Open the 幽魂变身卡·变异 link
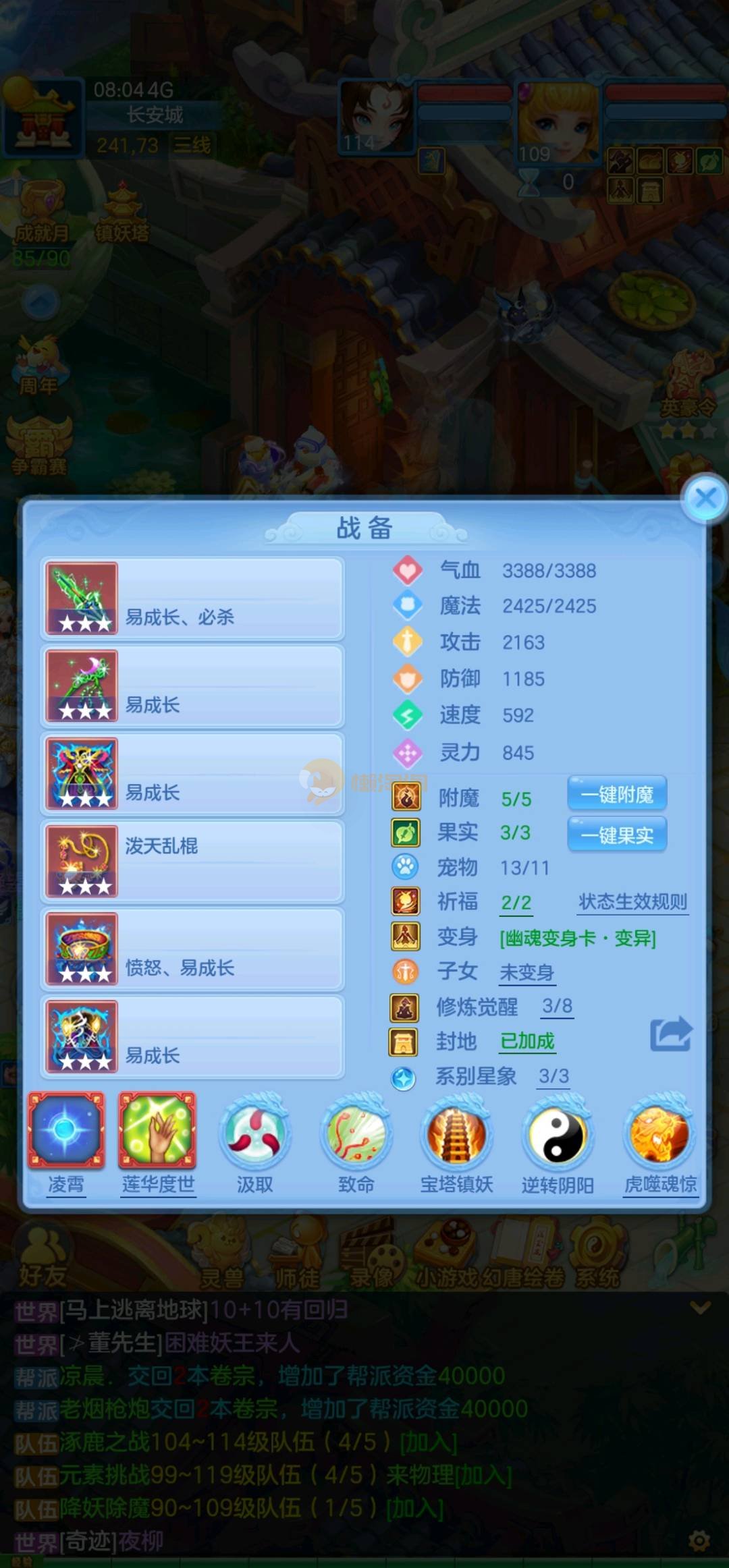The width and height of the screenshot is (729, 1568). (577, 939)
